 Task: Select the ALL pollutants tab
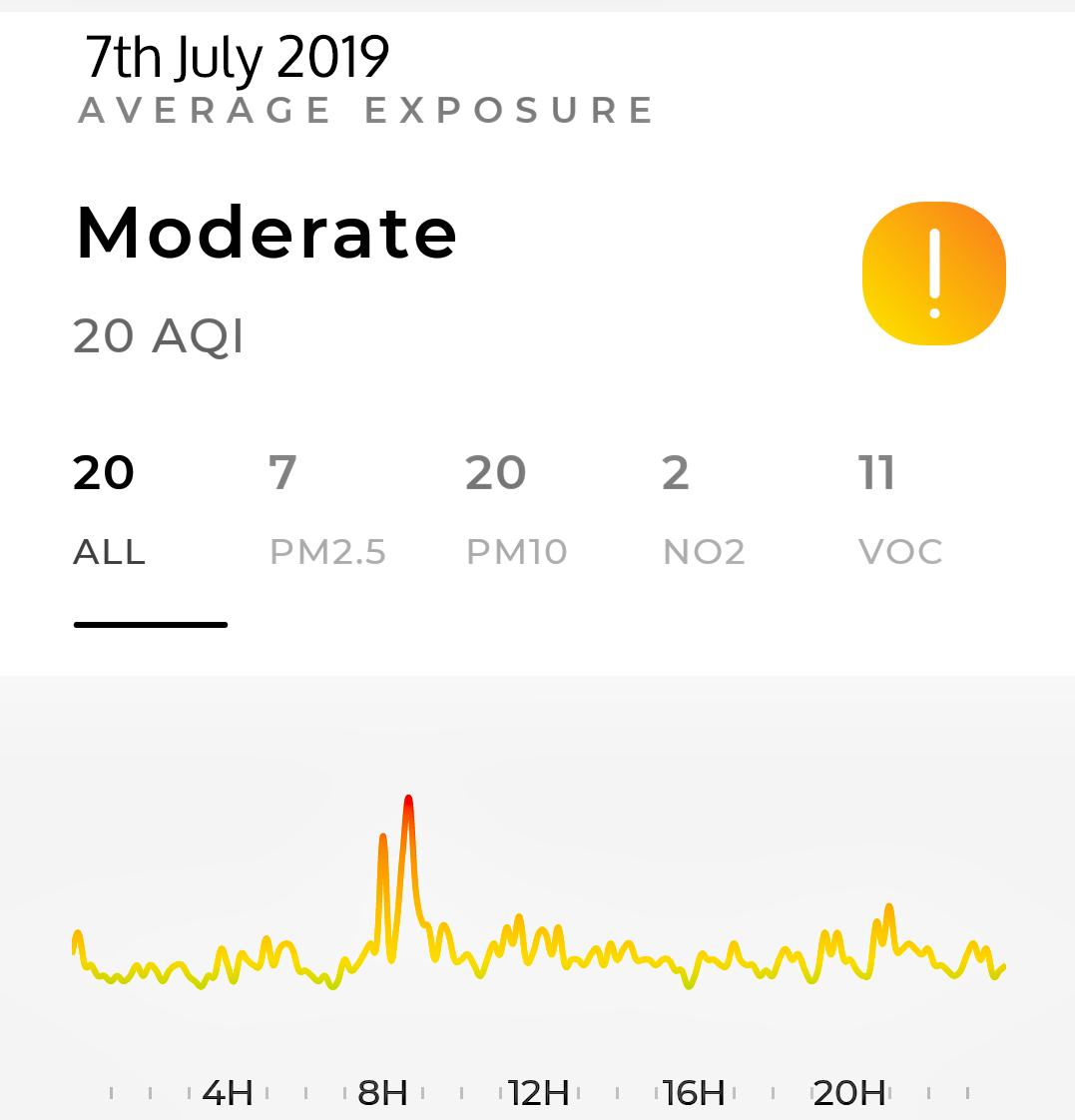pos(110,511)
